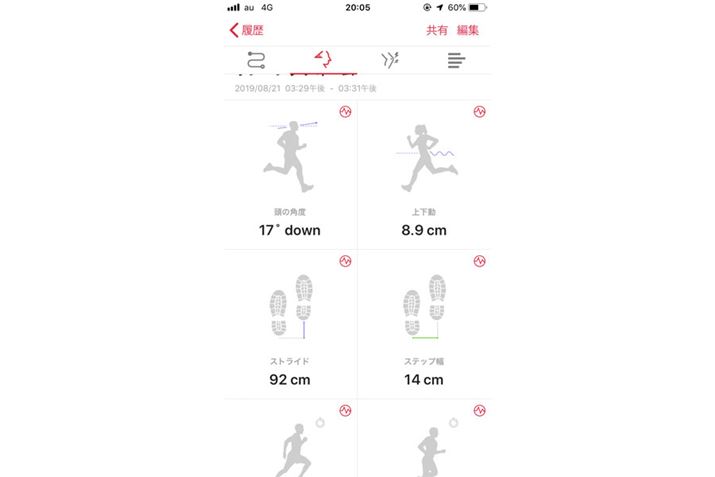This screenshot has width=715, height=477.
Task: Tap the 共有 share button
Action: pos(437,30)
